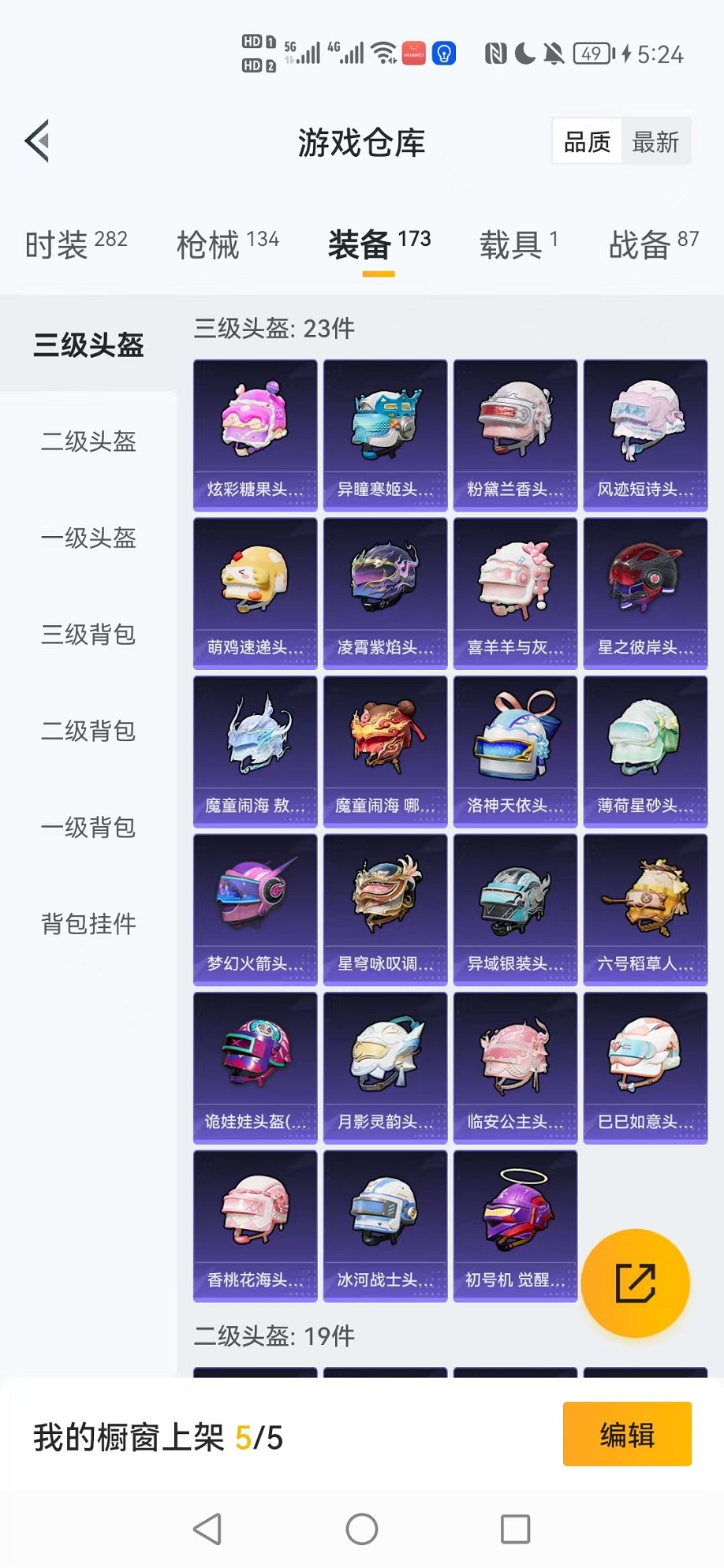Edit my showcase with 编辑 button
The height and width of the screenshot is (1568, 724).
tap(627, 1434)
